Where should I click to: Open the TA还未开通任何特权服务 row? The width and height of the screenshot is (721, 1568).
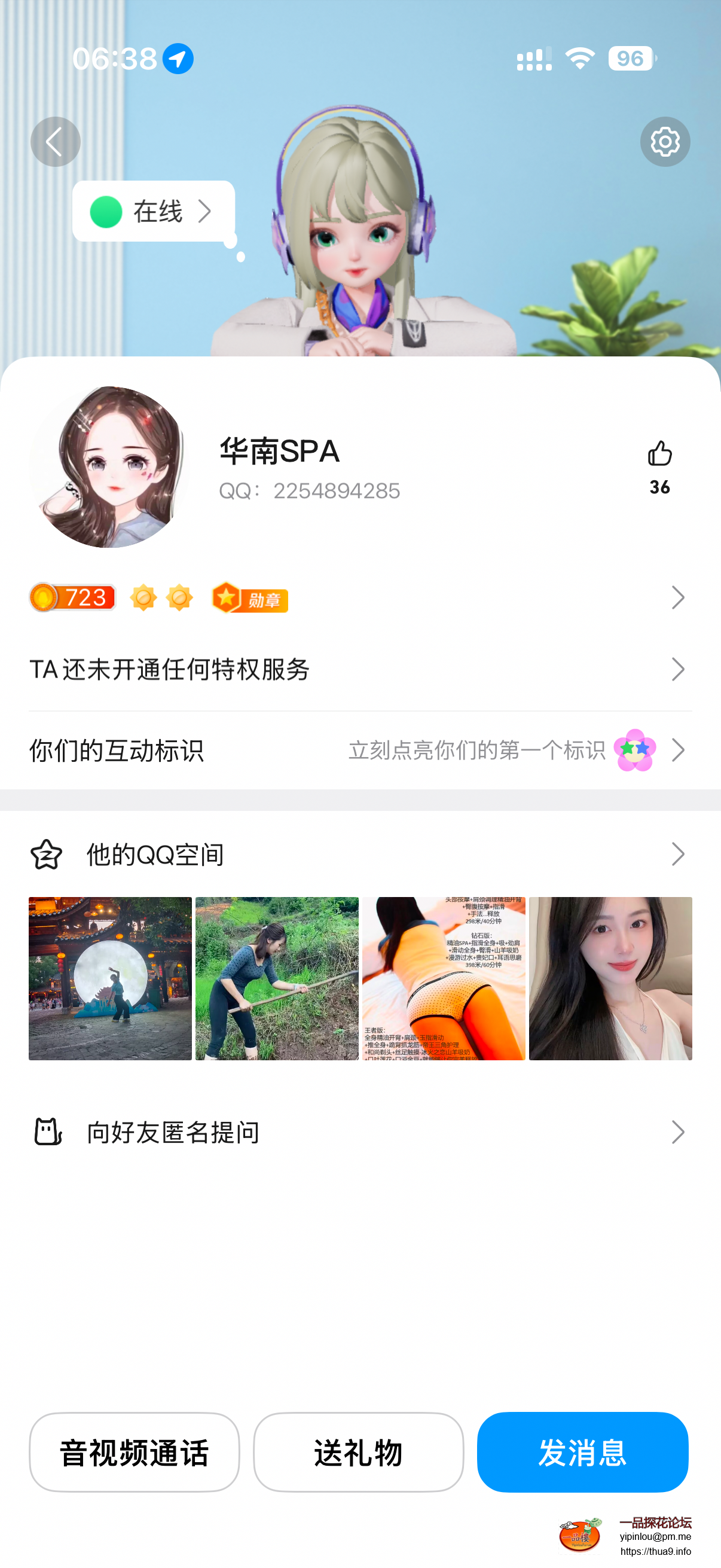coord(359,670)
